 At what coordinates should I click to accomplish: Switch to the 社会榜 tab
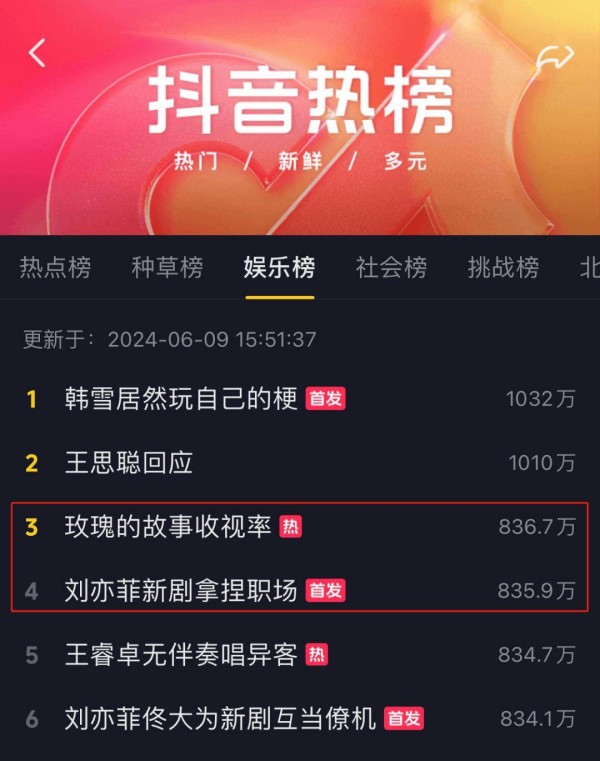(391, 268)
